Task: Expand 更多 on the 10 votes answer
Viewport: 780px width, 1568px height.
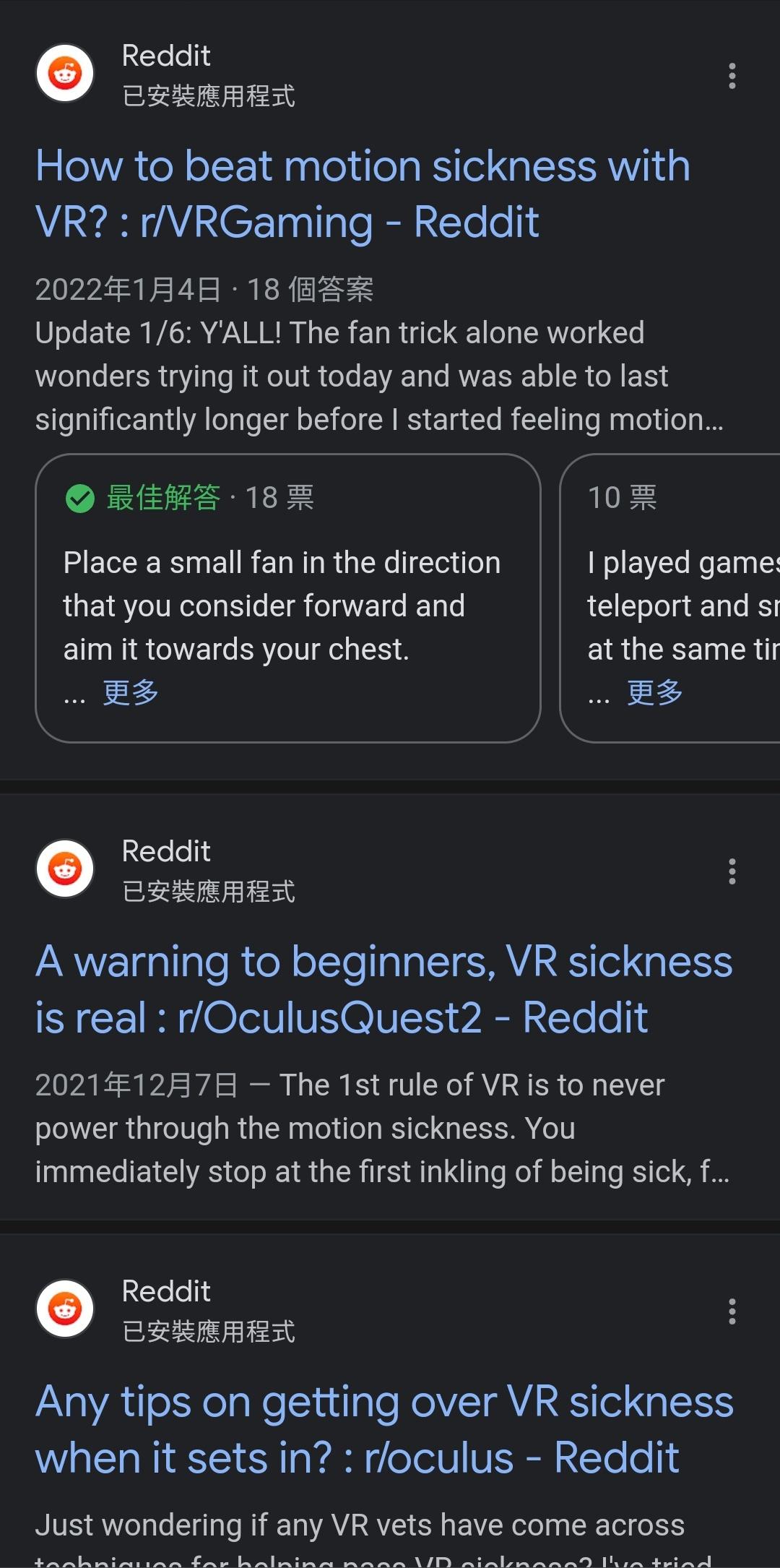Action: [x=654, y=692]
